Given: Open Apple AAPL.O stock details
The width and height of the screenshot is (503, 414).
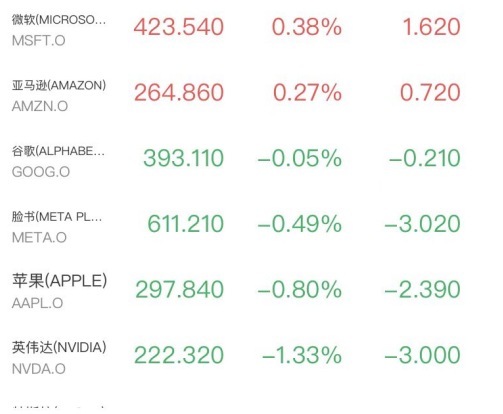Looking at the screenshot, I should pyautogui.click(x=251, y=291).
